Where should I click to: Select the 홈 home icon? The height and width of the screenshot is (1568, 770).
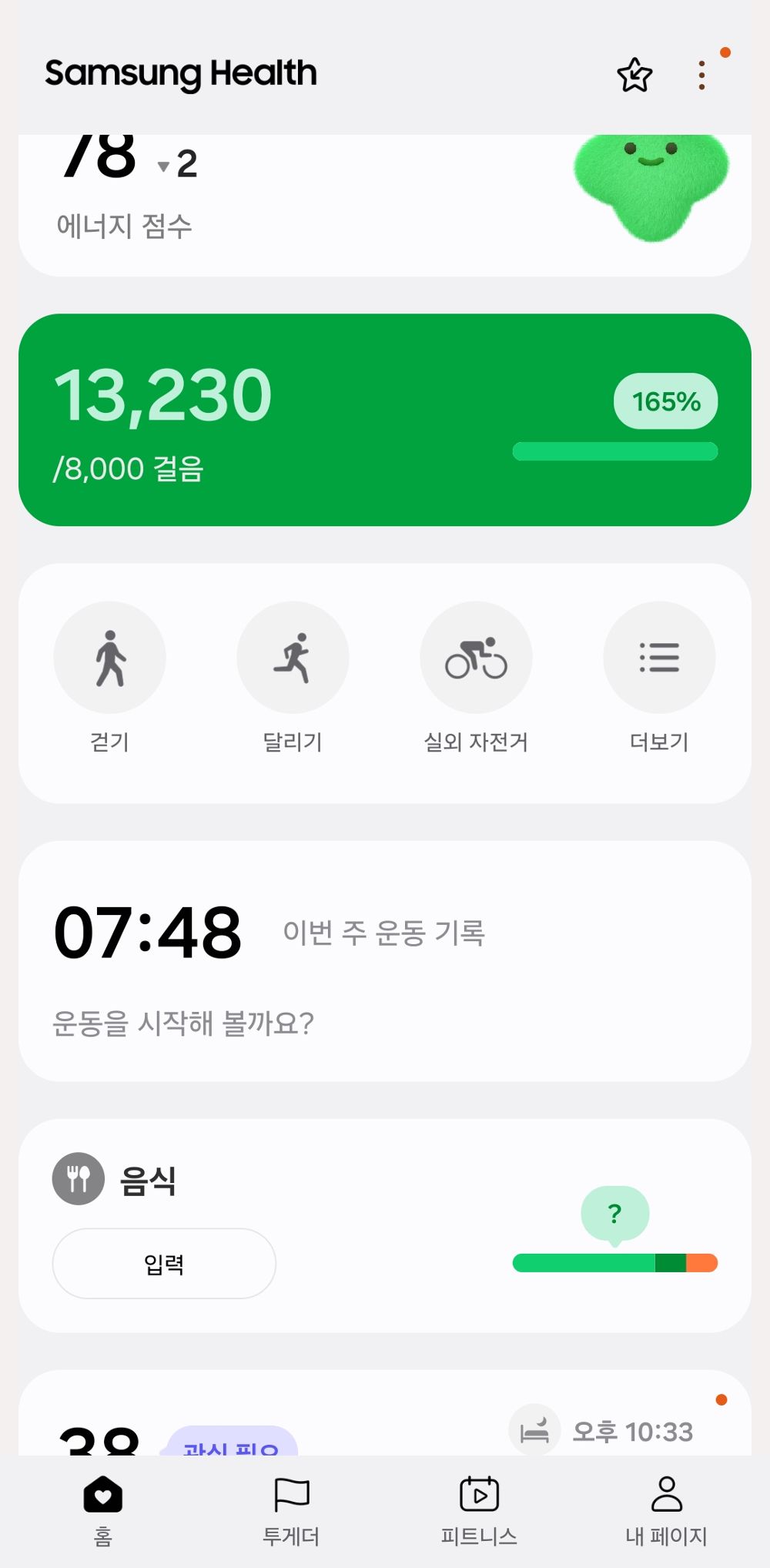(x=101, y=1494)
